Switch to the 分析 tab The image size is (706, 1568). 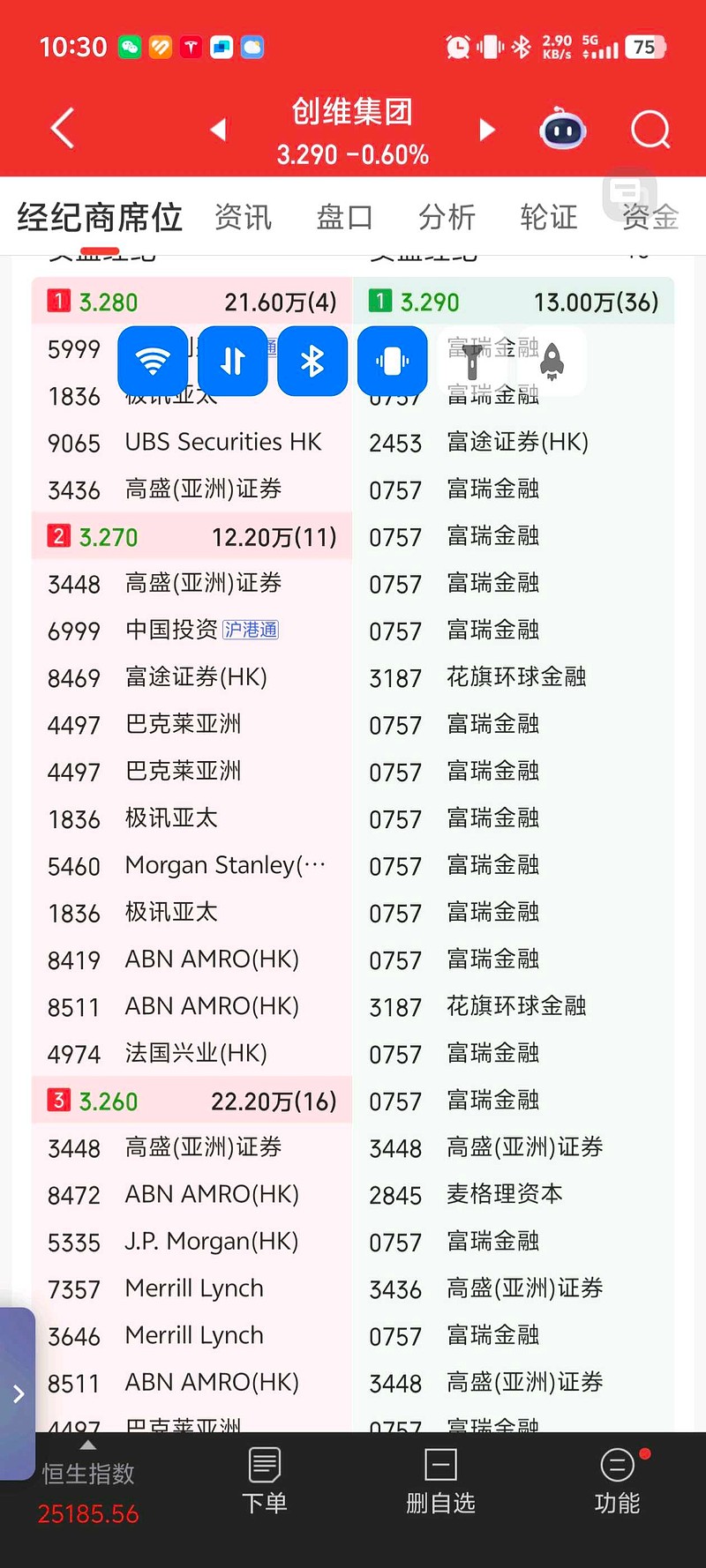click(447, 217)
